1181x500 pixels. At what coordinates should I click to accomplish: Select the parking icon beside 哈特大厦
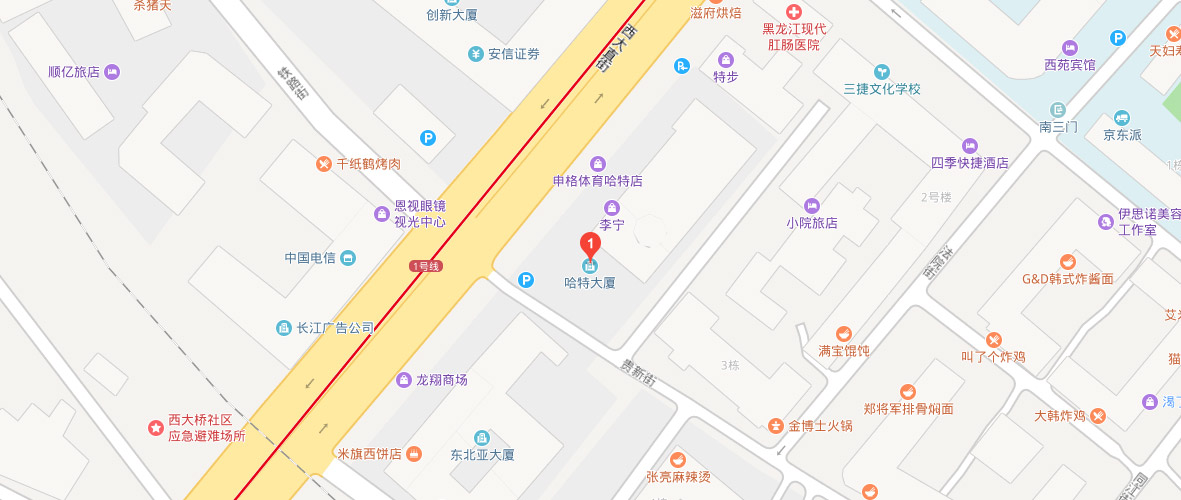(526, 281)
